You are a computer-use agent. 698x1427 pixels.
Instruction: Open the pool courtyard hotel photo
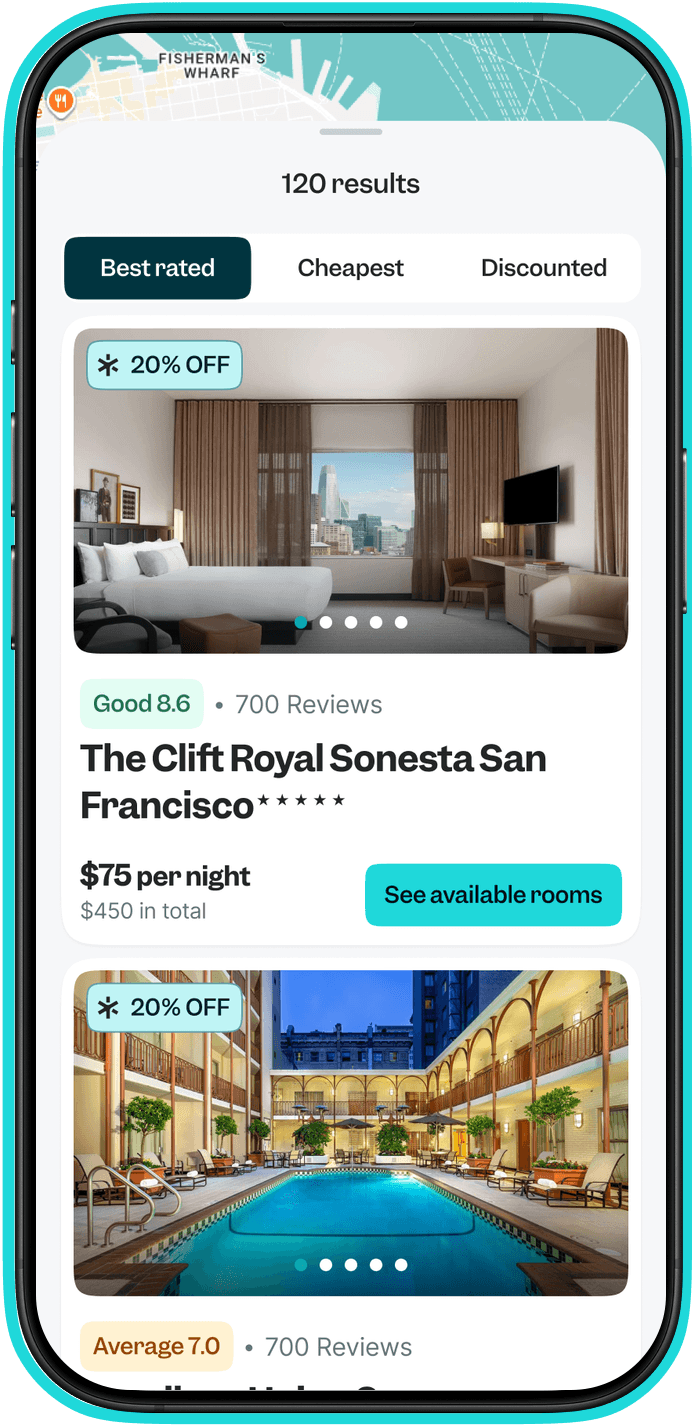351,1133
